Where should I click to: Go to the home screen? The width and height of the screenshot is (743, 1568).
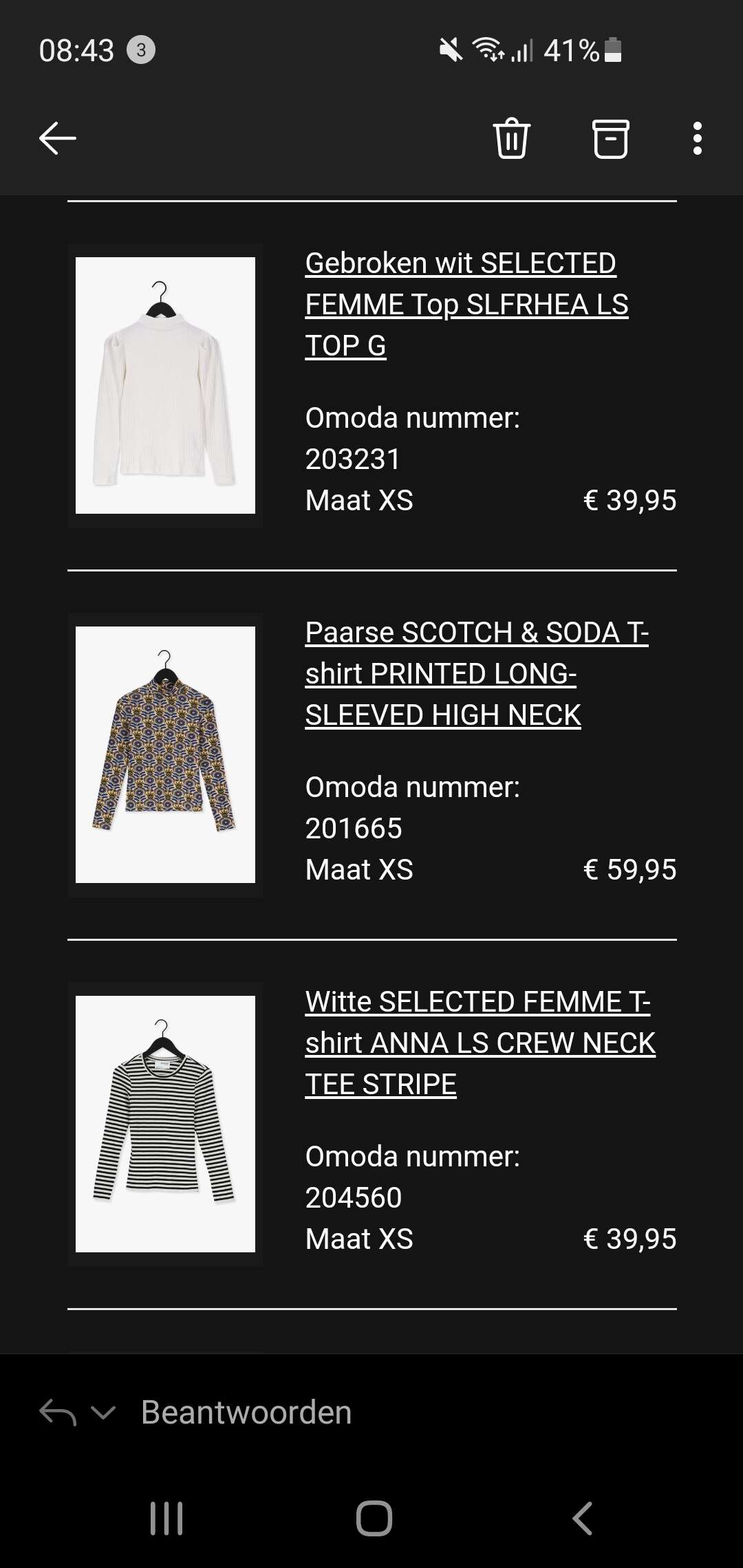(374, 1518)
